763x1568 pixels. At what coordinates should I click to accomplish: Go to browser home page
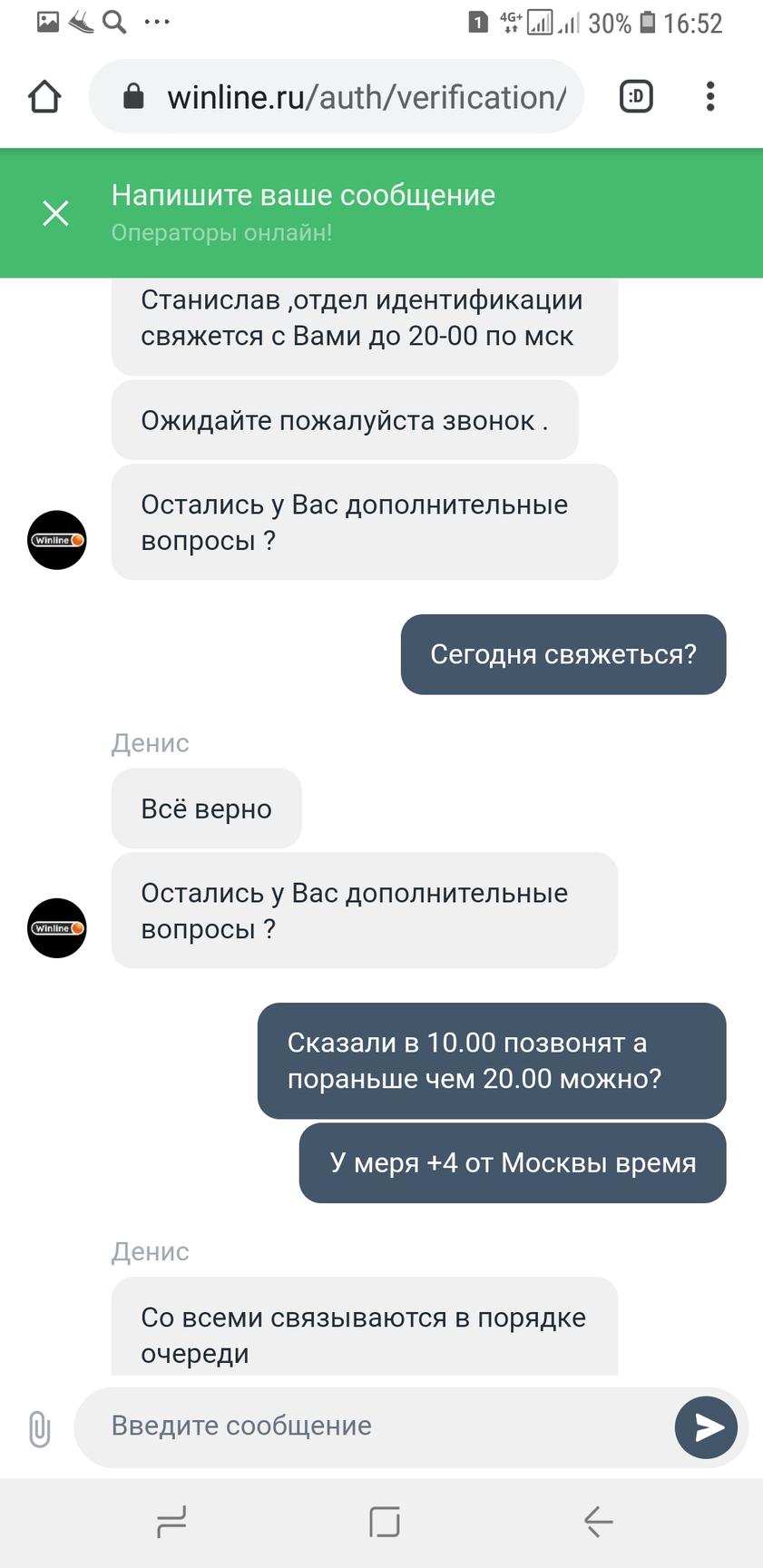pos(44,96)
